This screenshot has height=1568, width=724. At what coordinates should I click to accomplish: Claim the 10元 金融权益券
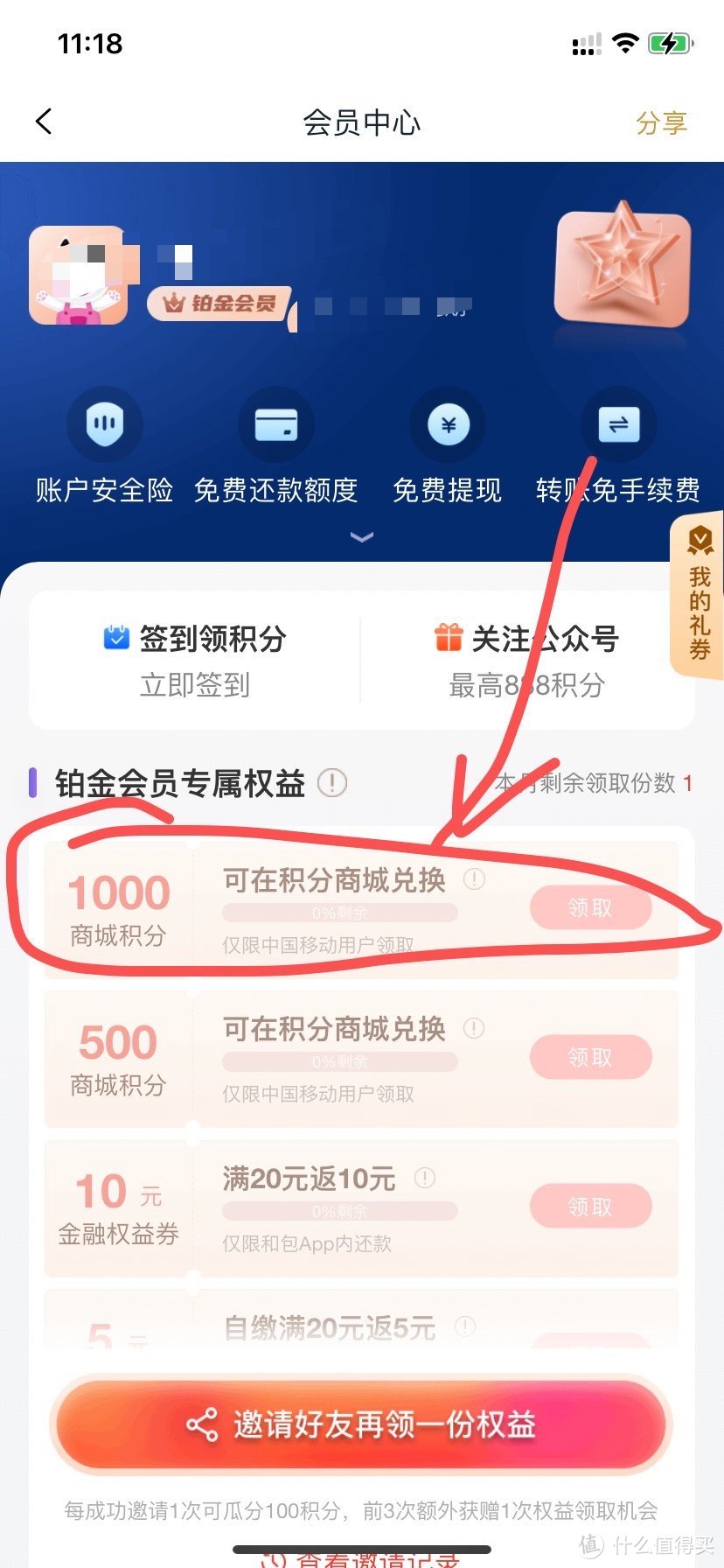tap(590, 1207)
